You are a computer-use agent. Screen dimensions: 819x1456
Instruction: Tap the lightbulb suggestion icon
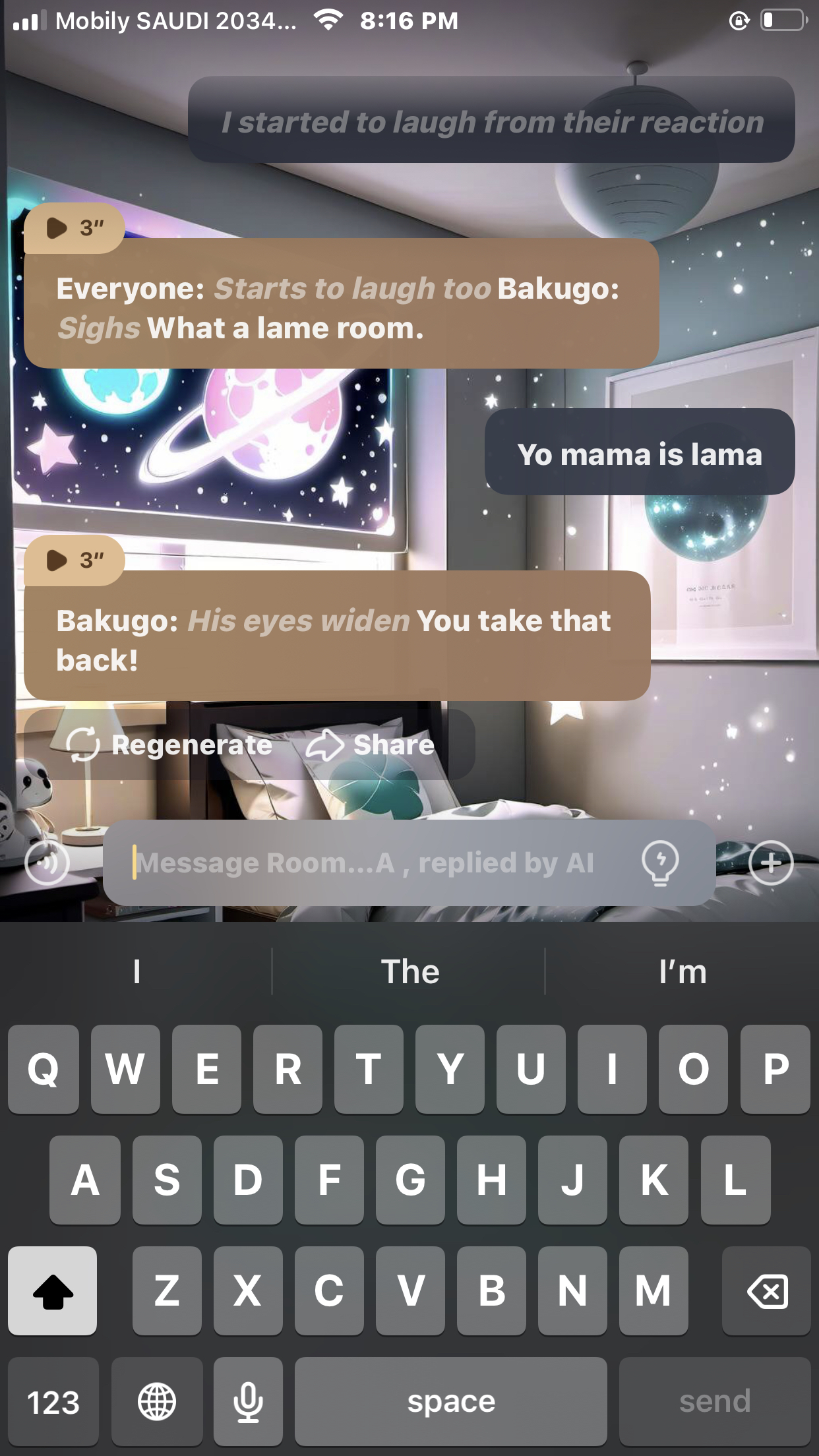coord(660,862)
